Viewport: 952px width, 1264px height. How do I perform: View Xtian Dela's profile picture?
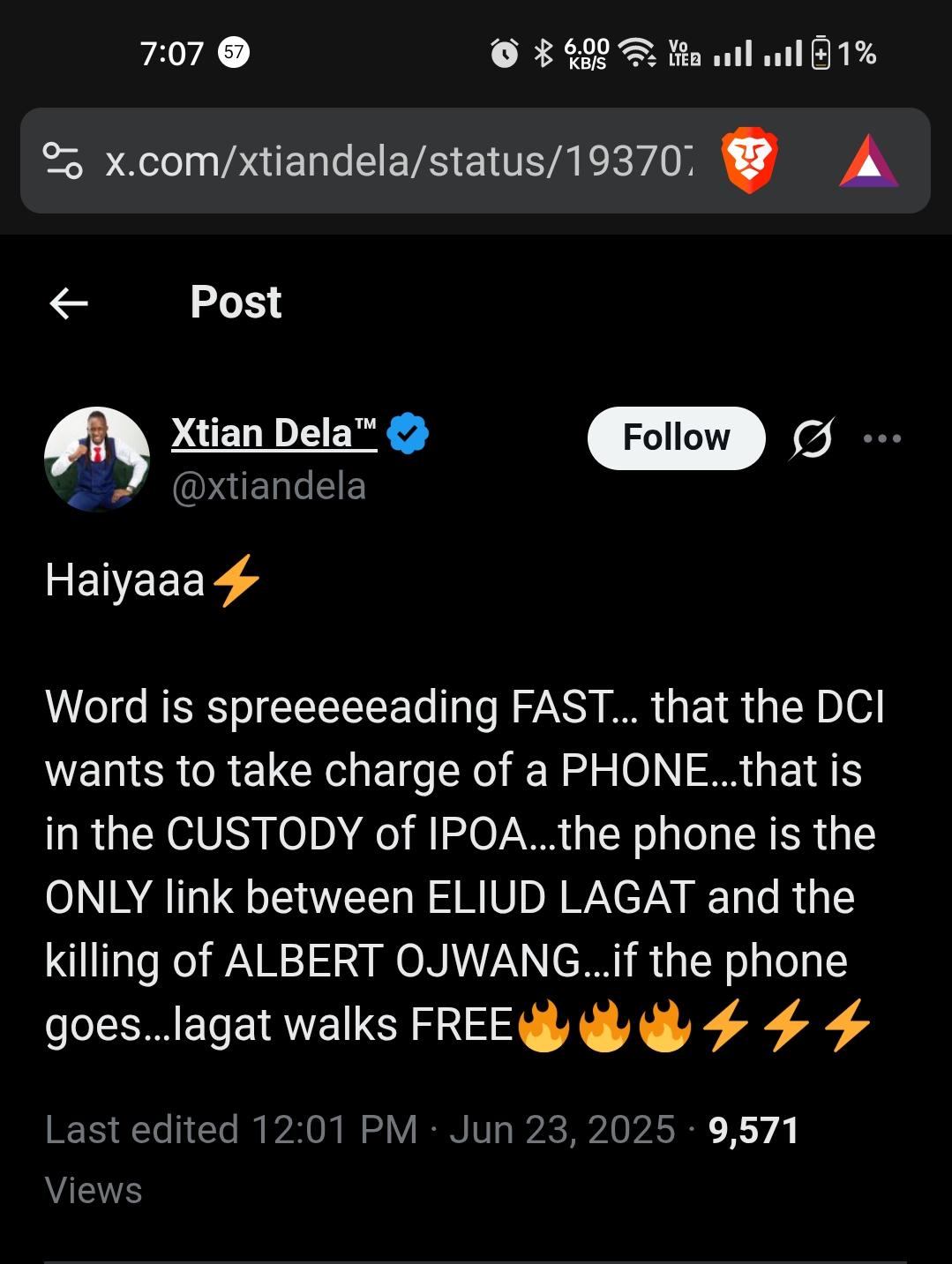point(97,459)
